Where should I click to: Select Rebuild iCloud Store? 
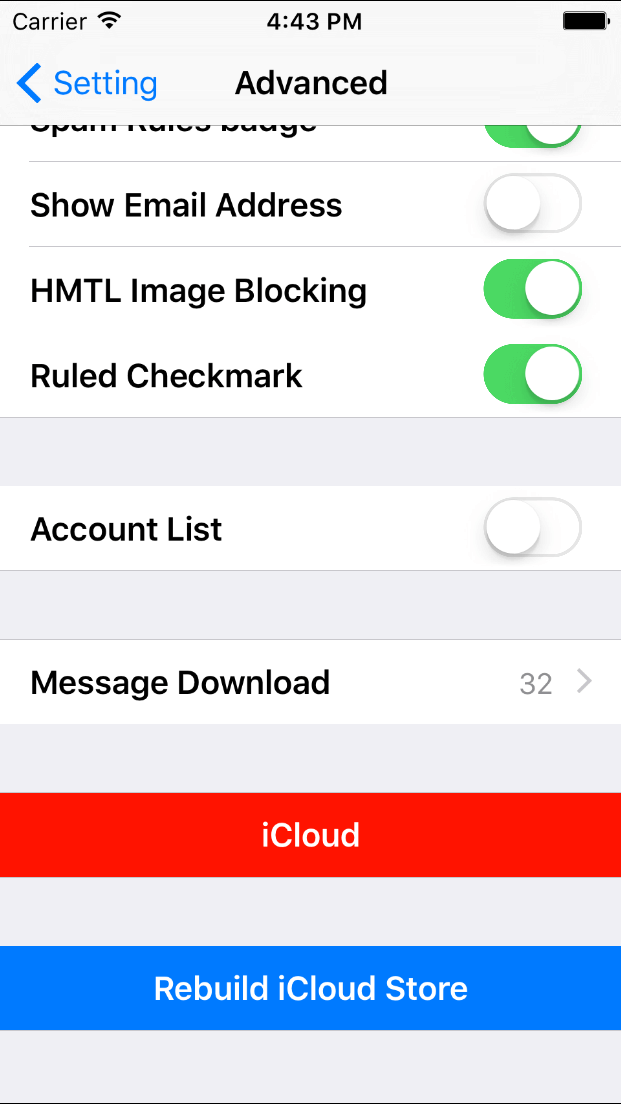click(x=310, y=989)
